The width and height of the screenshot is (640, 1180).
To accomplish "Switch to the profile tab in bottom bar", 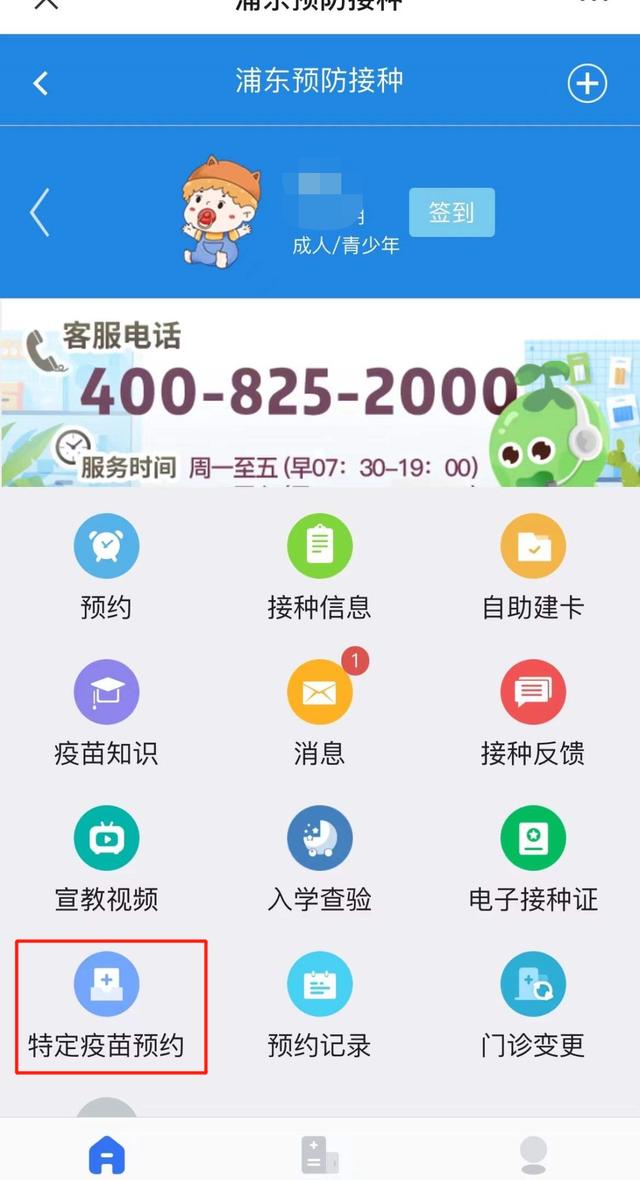I will click(x=534, y=1154).
